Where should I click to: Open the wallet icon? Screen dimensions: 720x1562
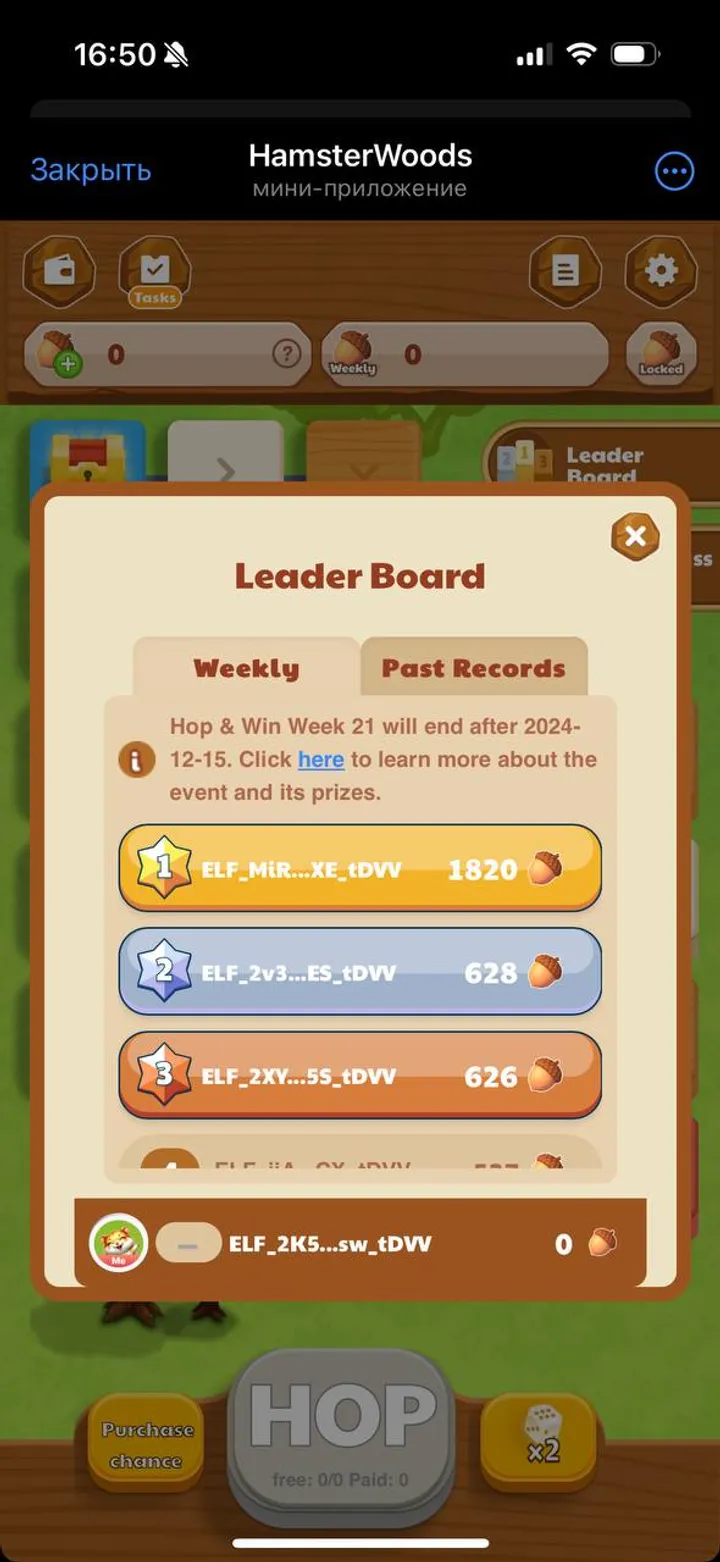point(59,271)
